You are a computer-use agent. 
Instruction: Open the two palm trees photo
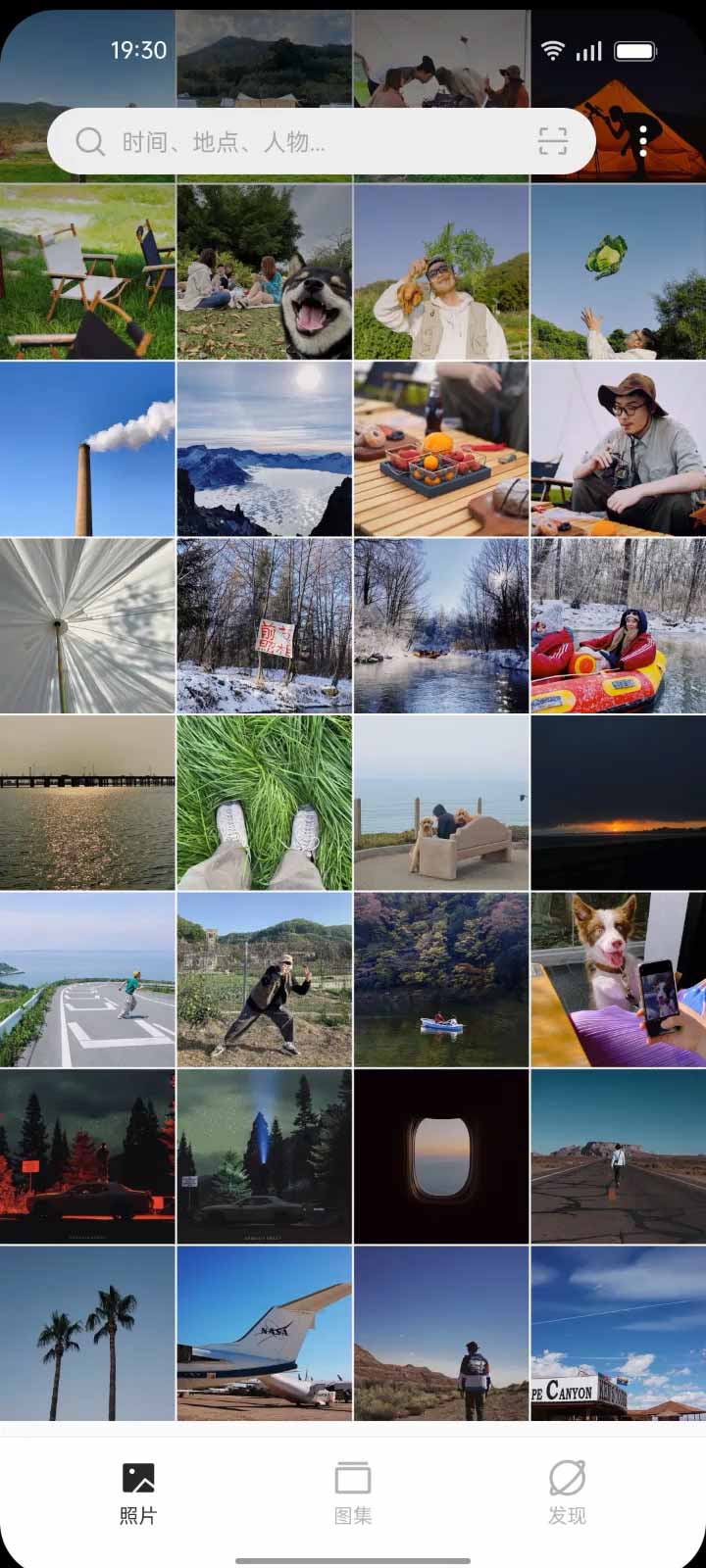click(87, 1333)
